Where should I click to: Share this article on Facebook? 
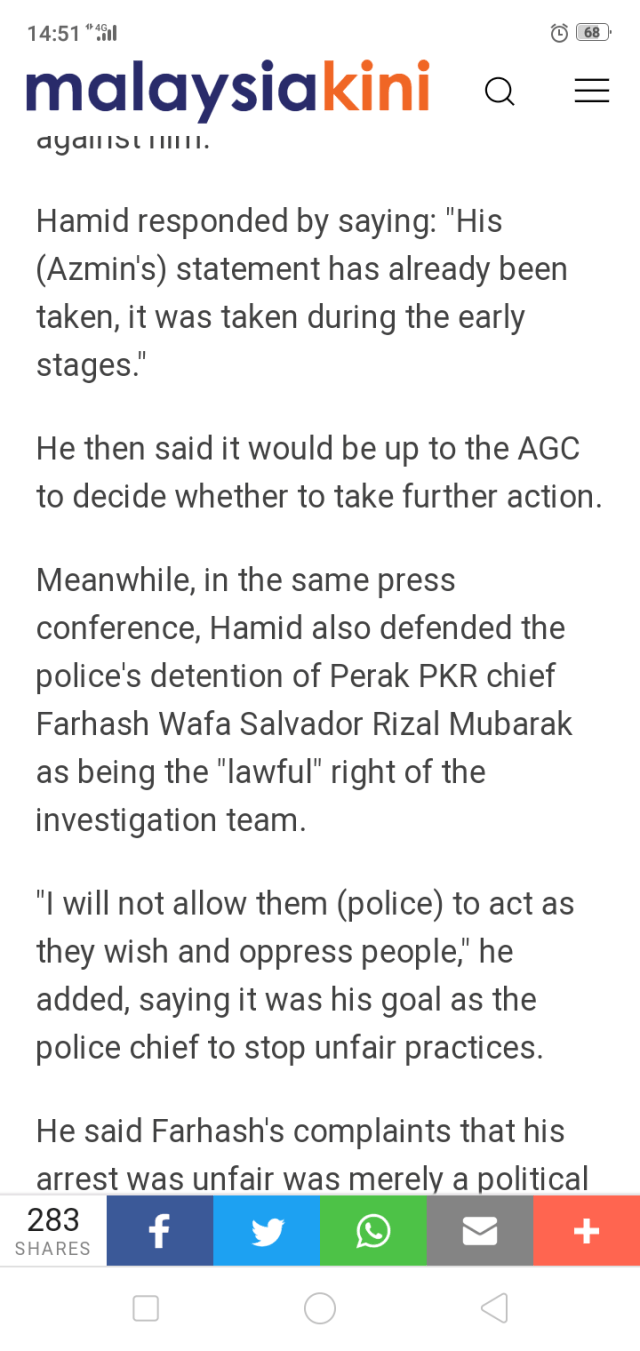(160, 1231)
